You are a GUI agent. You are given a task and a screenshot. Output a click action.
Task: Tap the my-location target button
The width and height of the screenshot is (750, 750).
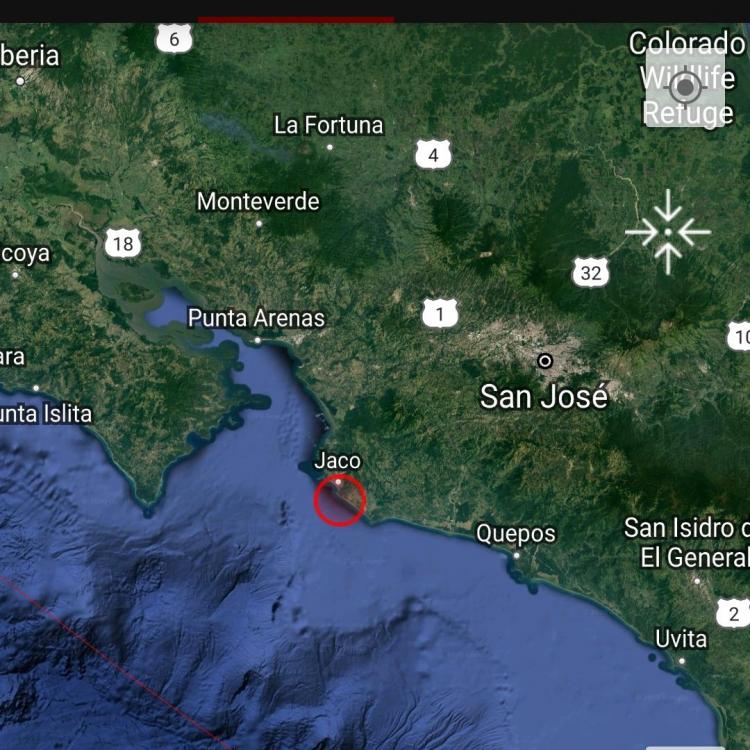tap(686, 87)
